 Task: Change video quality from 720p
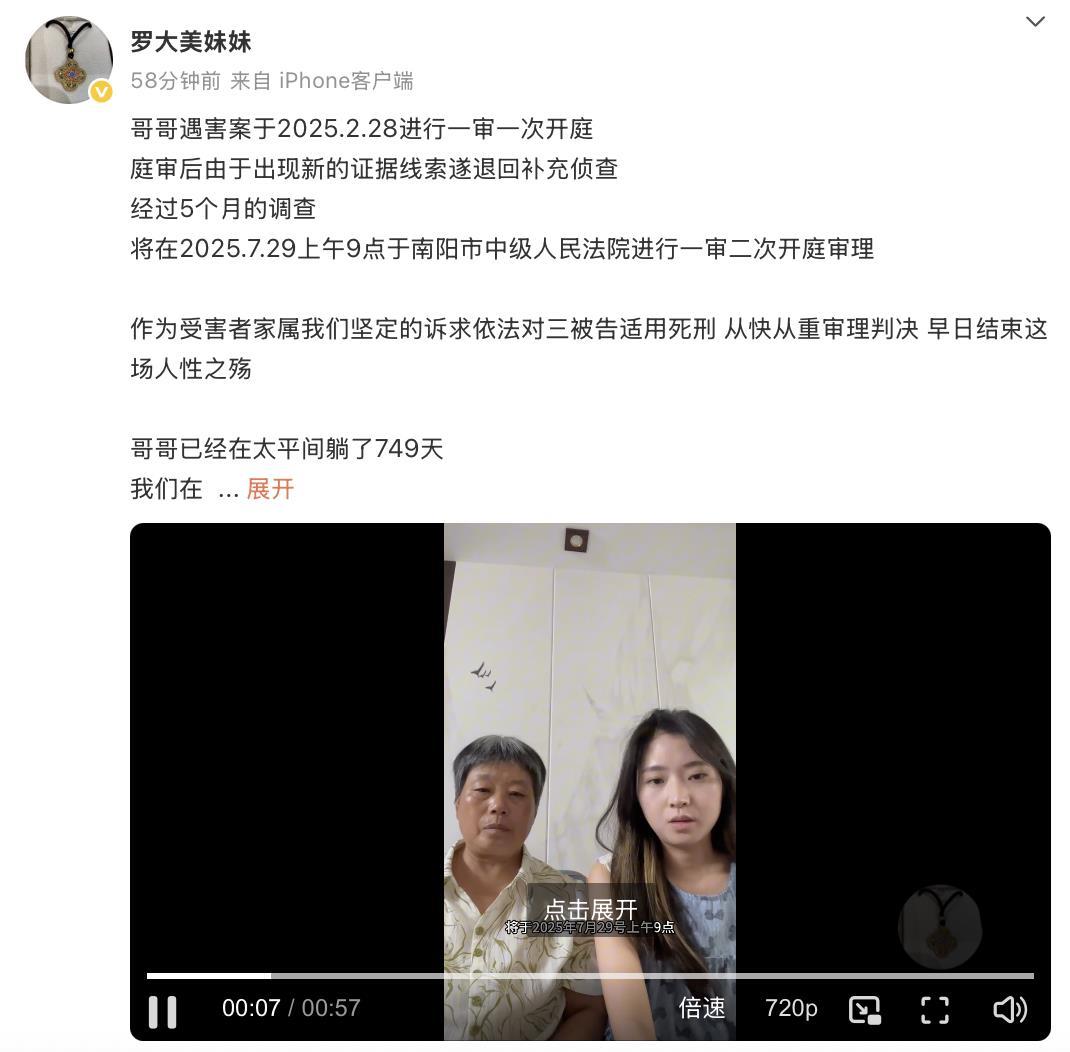pos(791,1008)
